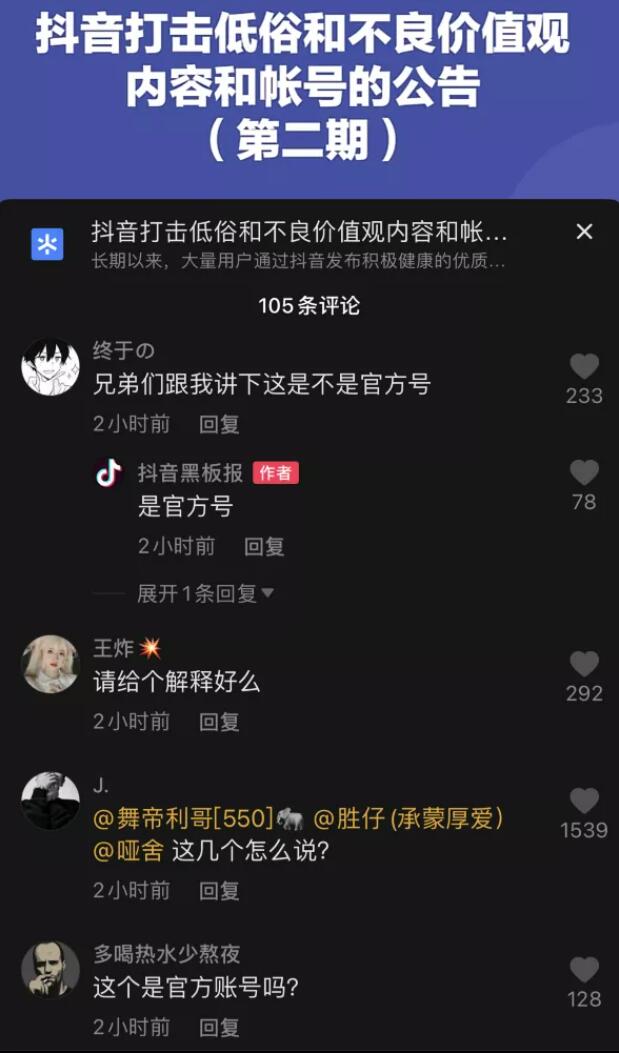
Task: Like 终于の's comment
Action: click(584, 367)
